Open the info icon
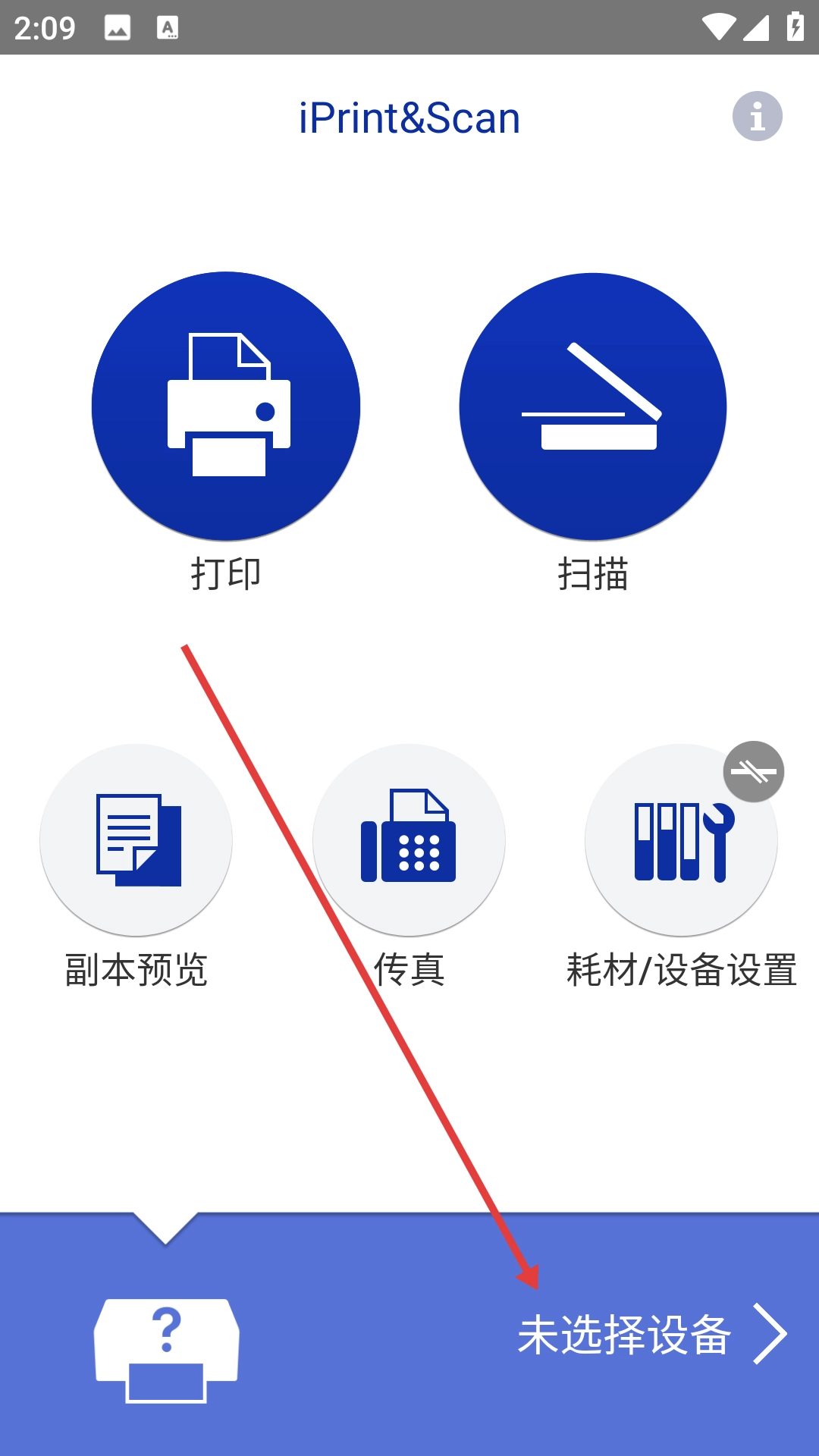The height and width of the screenshot is (1456, 819). [x=757, y=117]
